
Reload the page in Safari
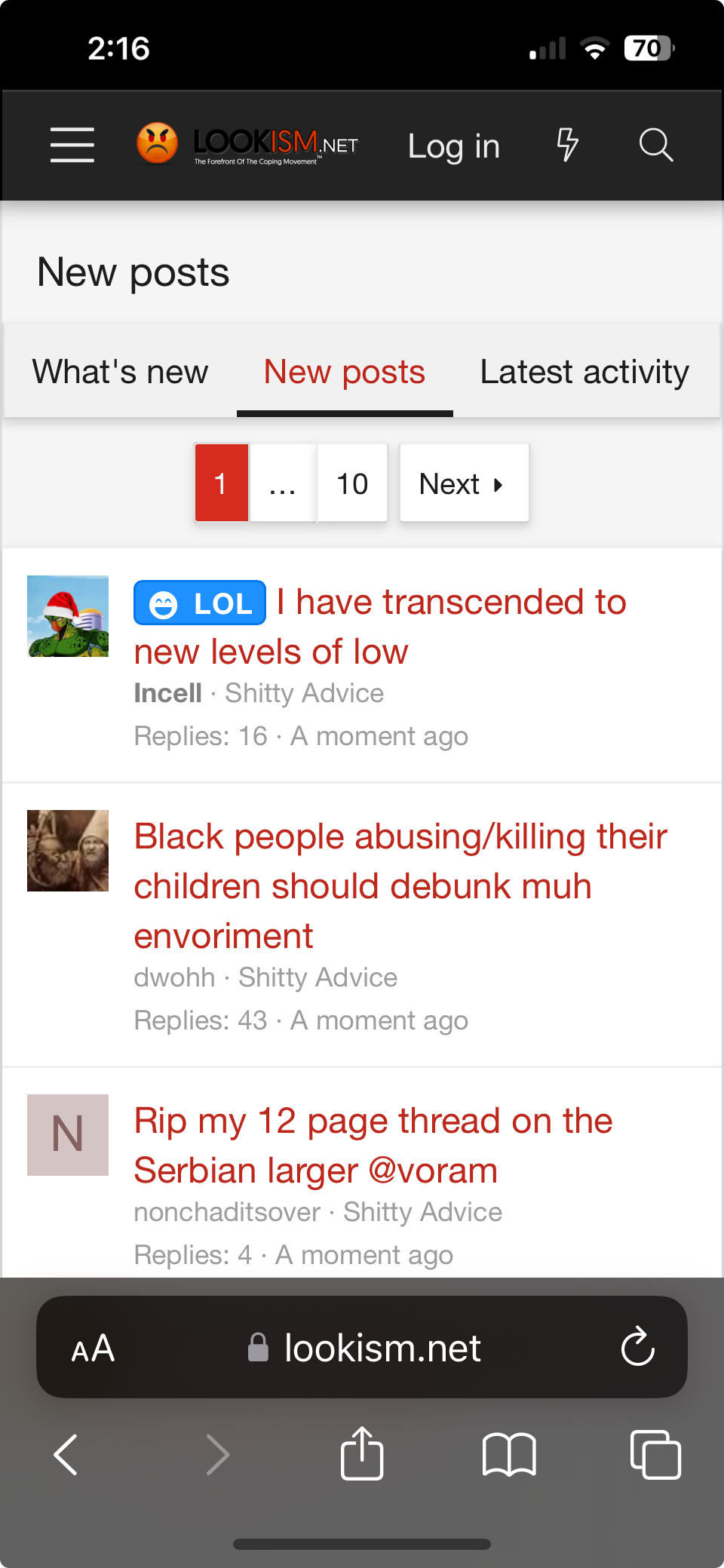click(x=637, y=1347)
